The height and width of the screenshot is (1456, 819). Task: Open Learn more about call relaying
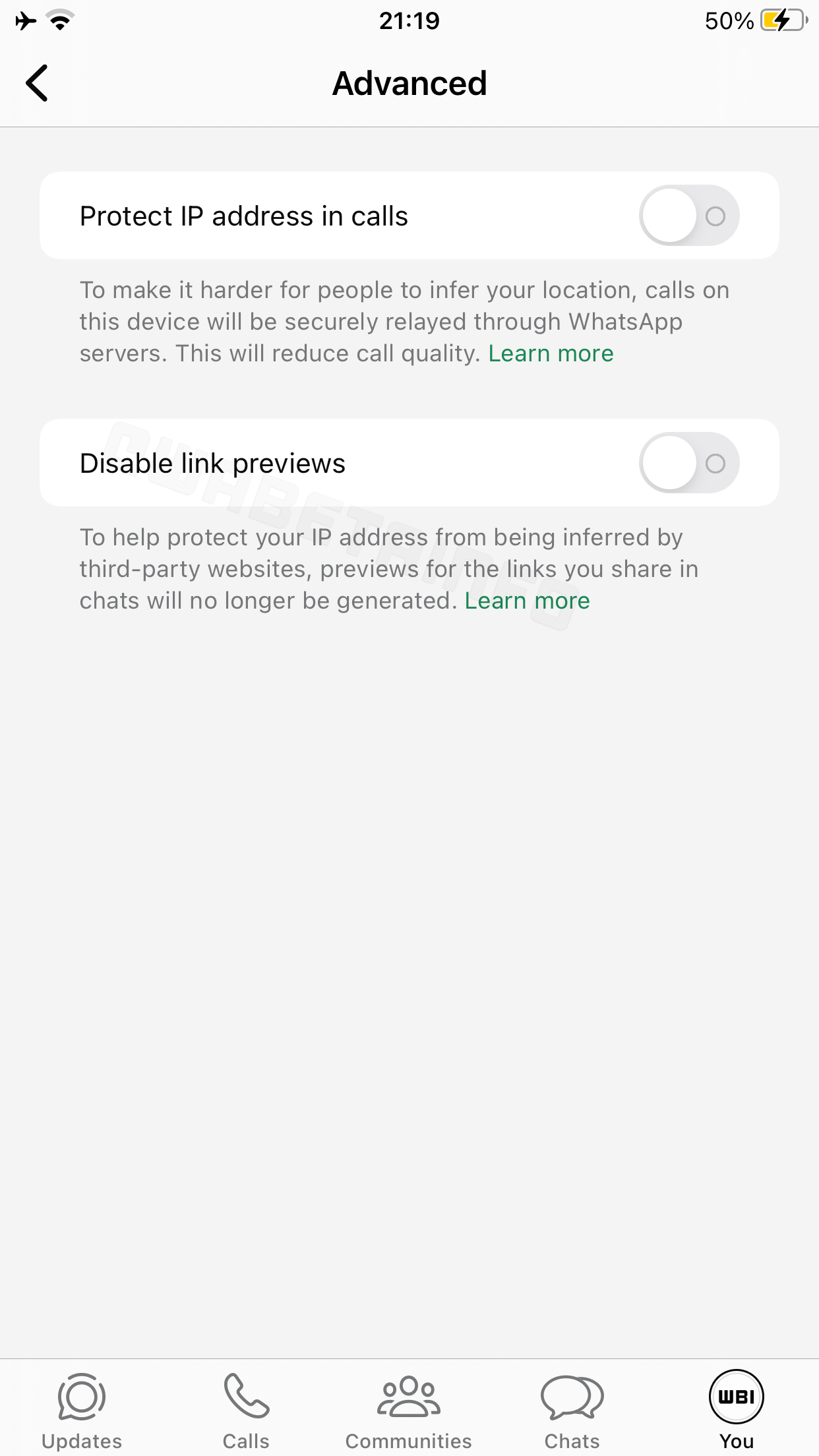(x=551, y=353)
